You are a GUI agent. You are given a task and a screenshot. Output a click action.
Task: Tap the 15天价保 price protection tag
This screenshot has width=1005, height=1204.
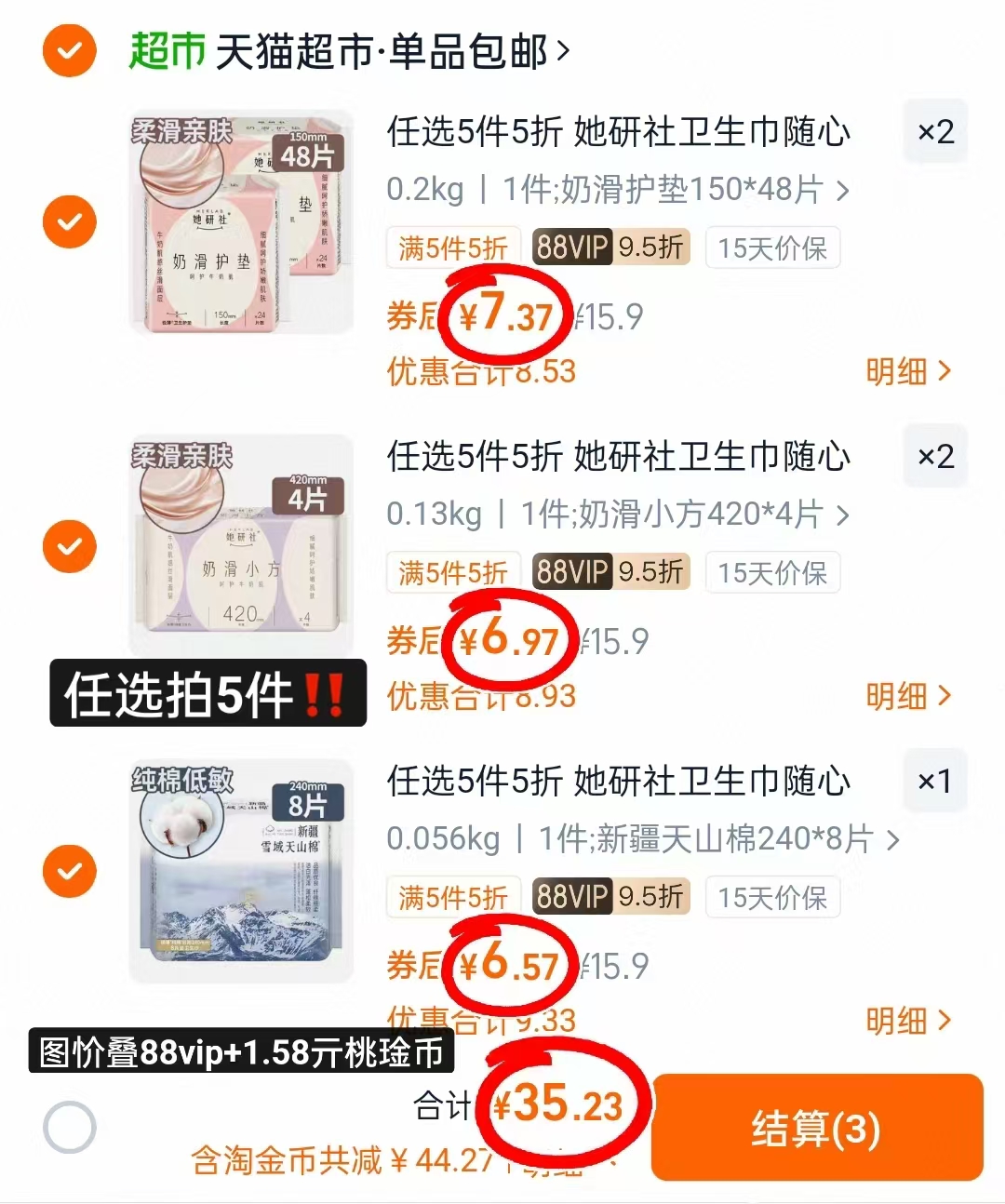(x=772, y=247)
